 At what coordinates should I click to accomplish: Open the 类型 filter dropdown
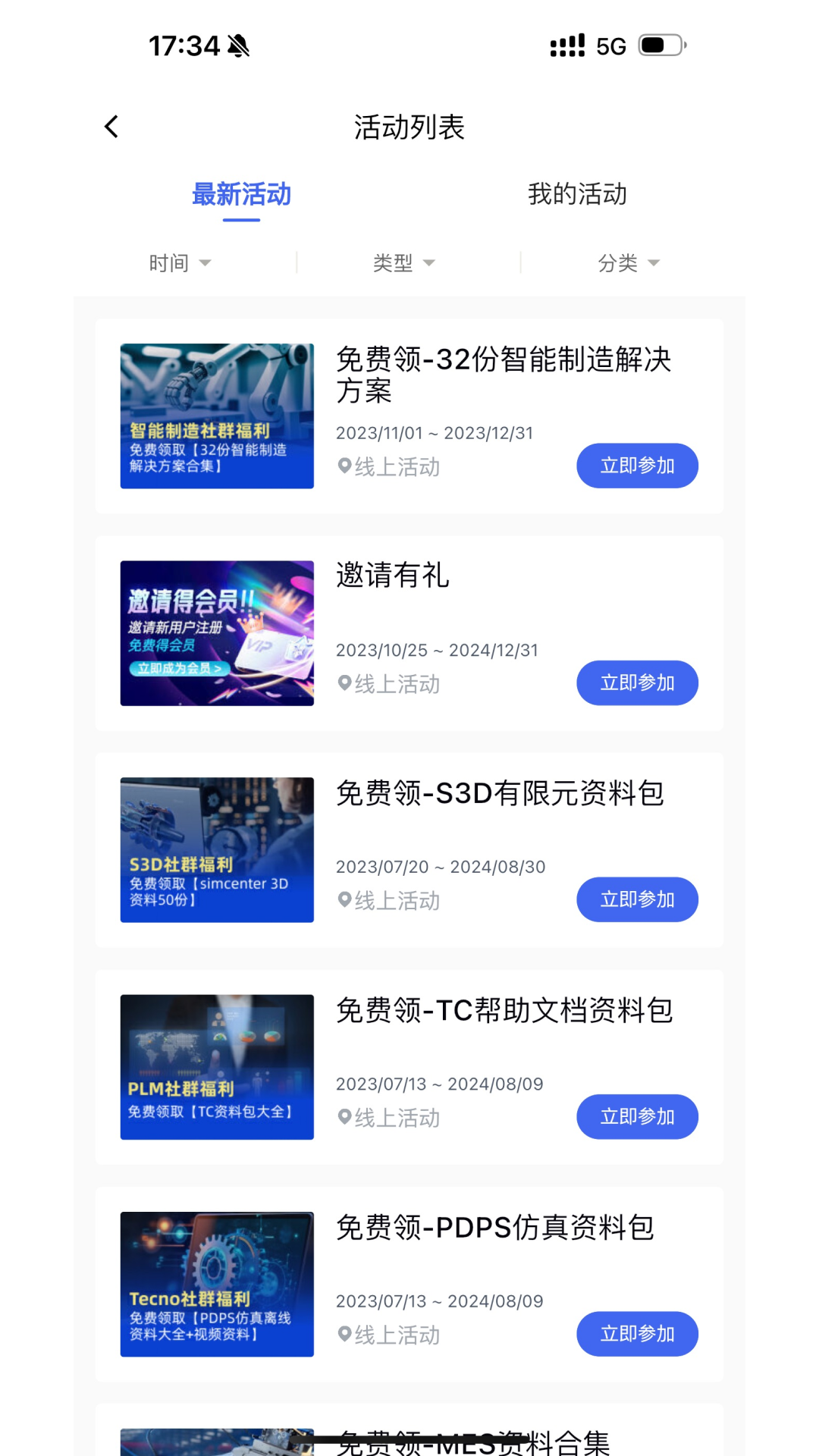(403, 263)
